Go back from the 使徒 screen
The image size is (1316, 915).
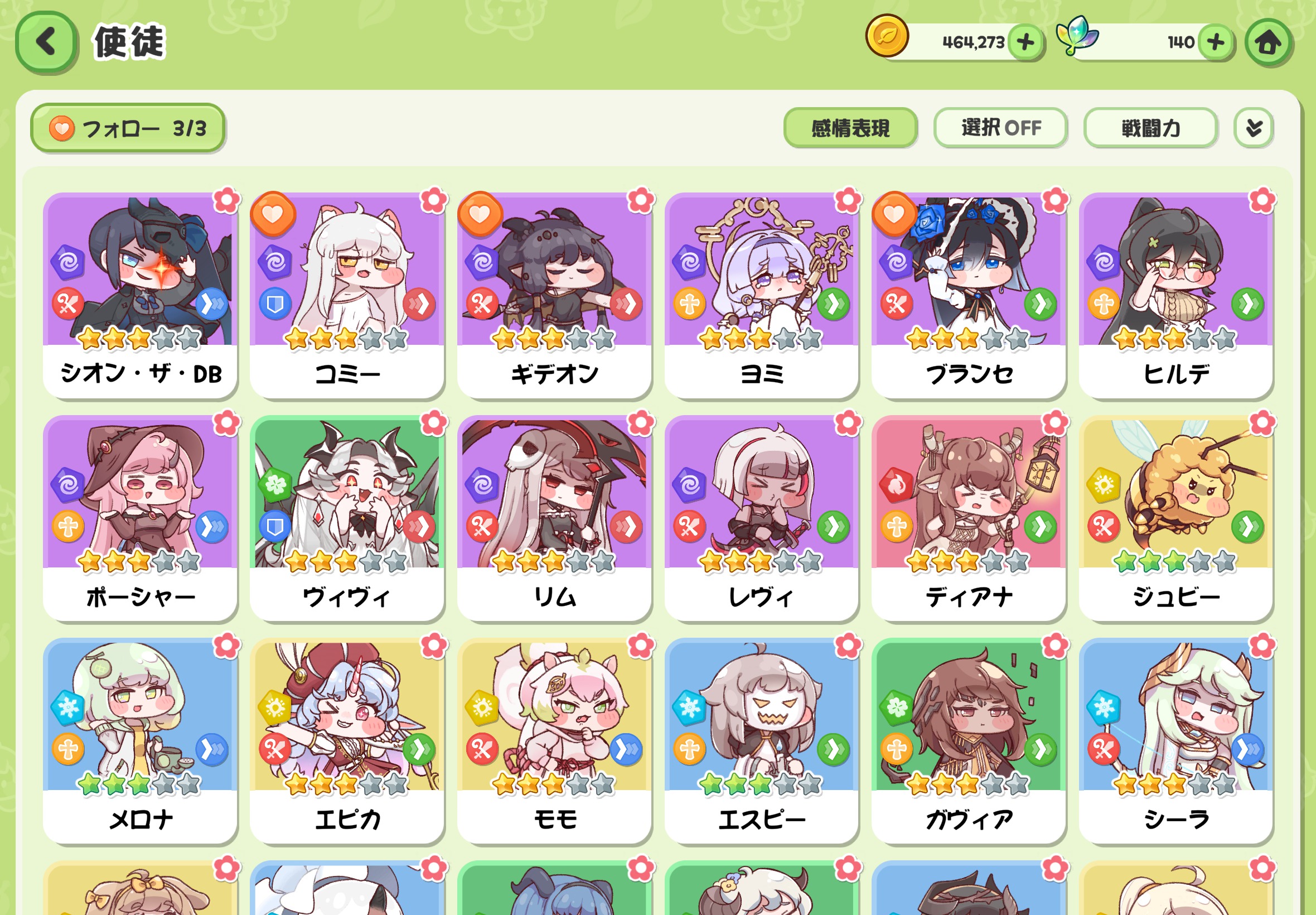click(x=46, y=42)
